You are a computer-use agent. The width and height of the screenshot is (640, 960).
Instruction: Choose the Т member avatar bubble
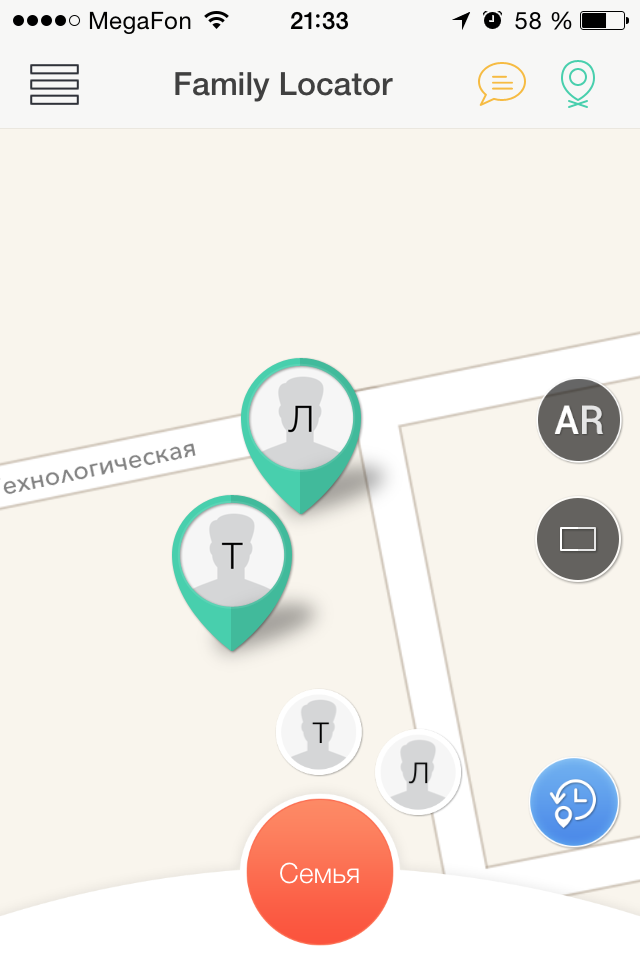point(319,732)
